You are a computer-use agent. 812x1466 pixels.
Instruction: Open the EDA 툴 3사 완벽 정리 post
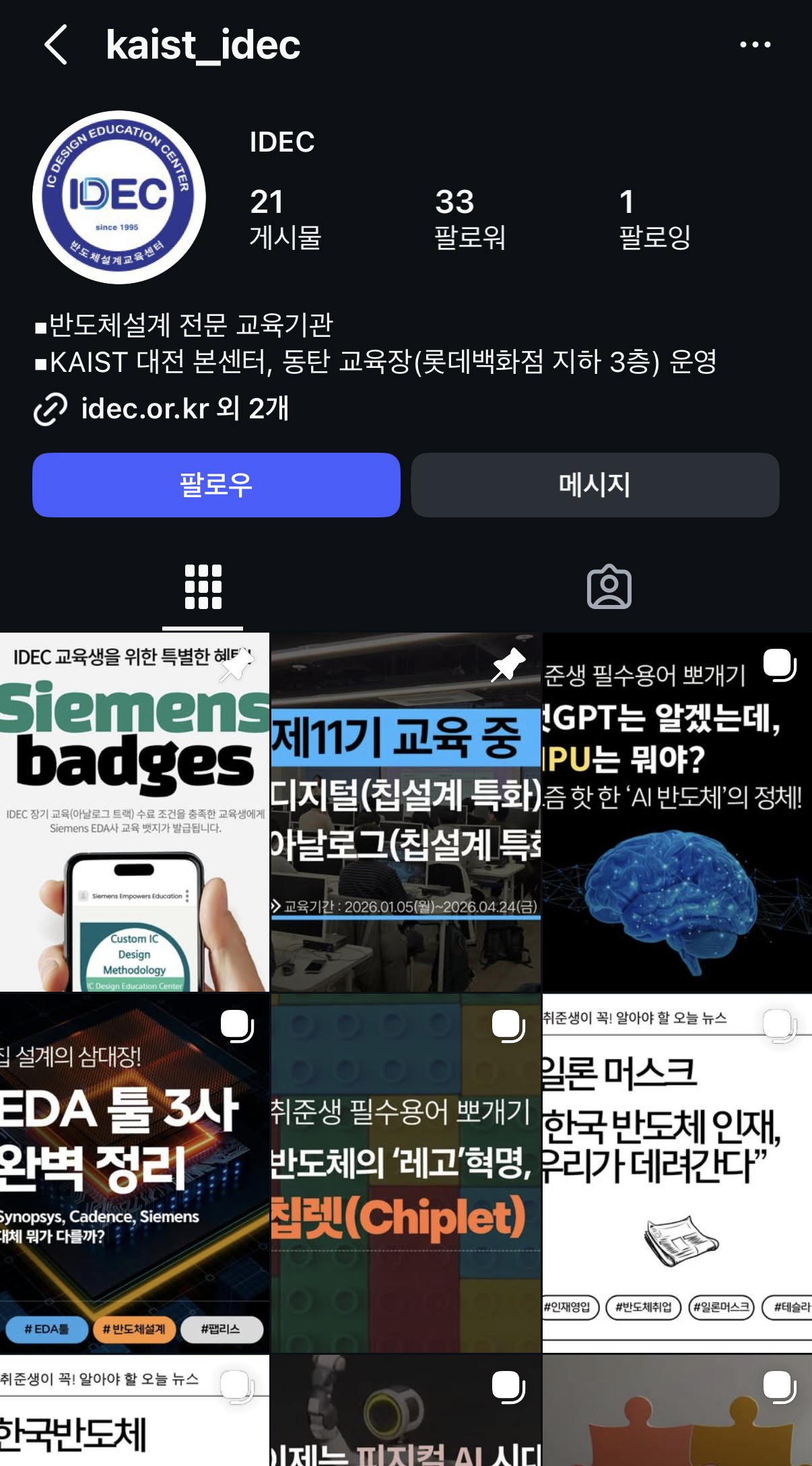tap(134, 1172)
